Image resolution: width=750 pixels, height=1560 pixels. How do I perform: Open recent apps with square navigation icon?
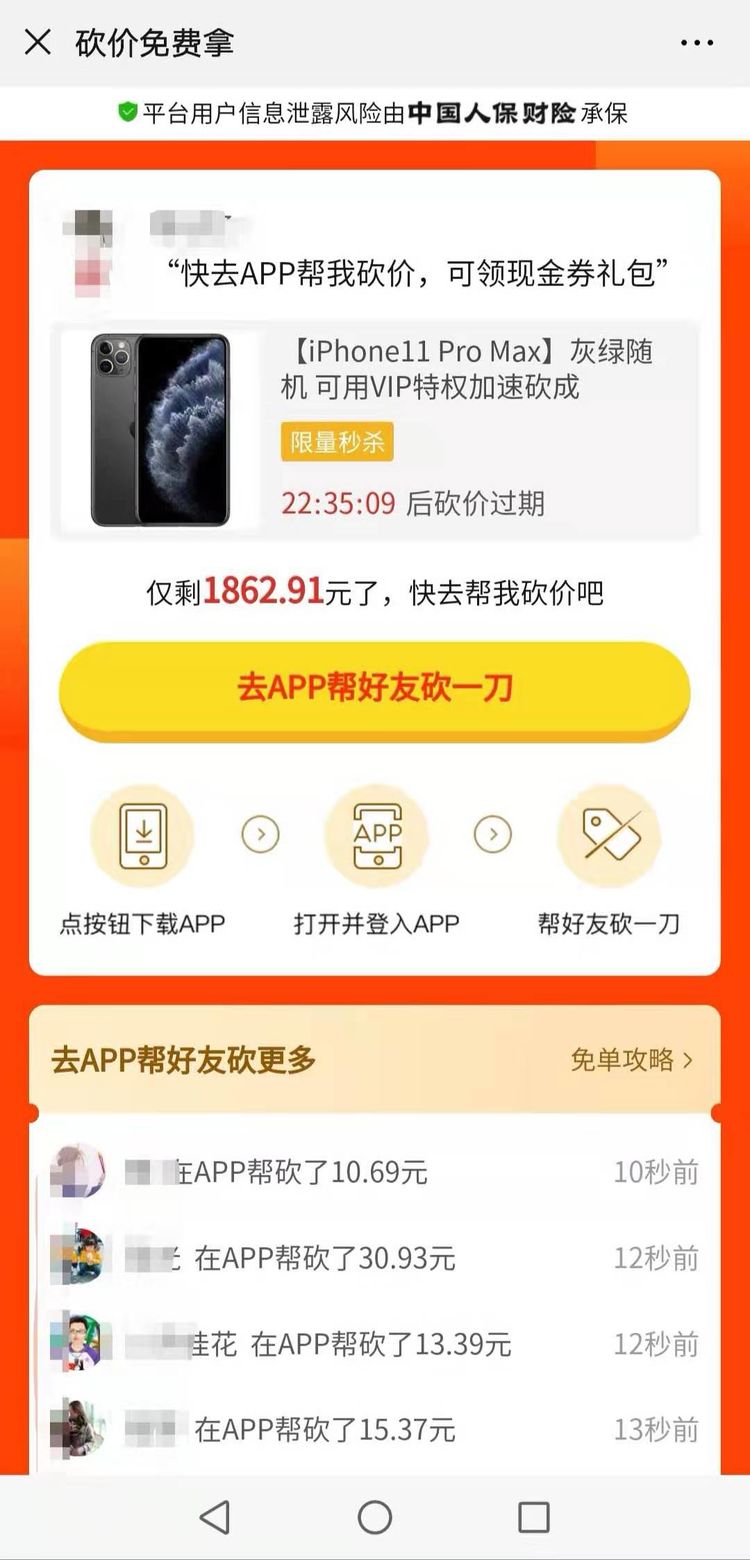[533, 1516]
